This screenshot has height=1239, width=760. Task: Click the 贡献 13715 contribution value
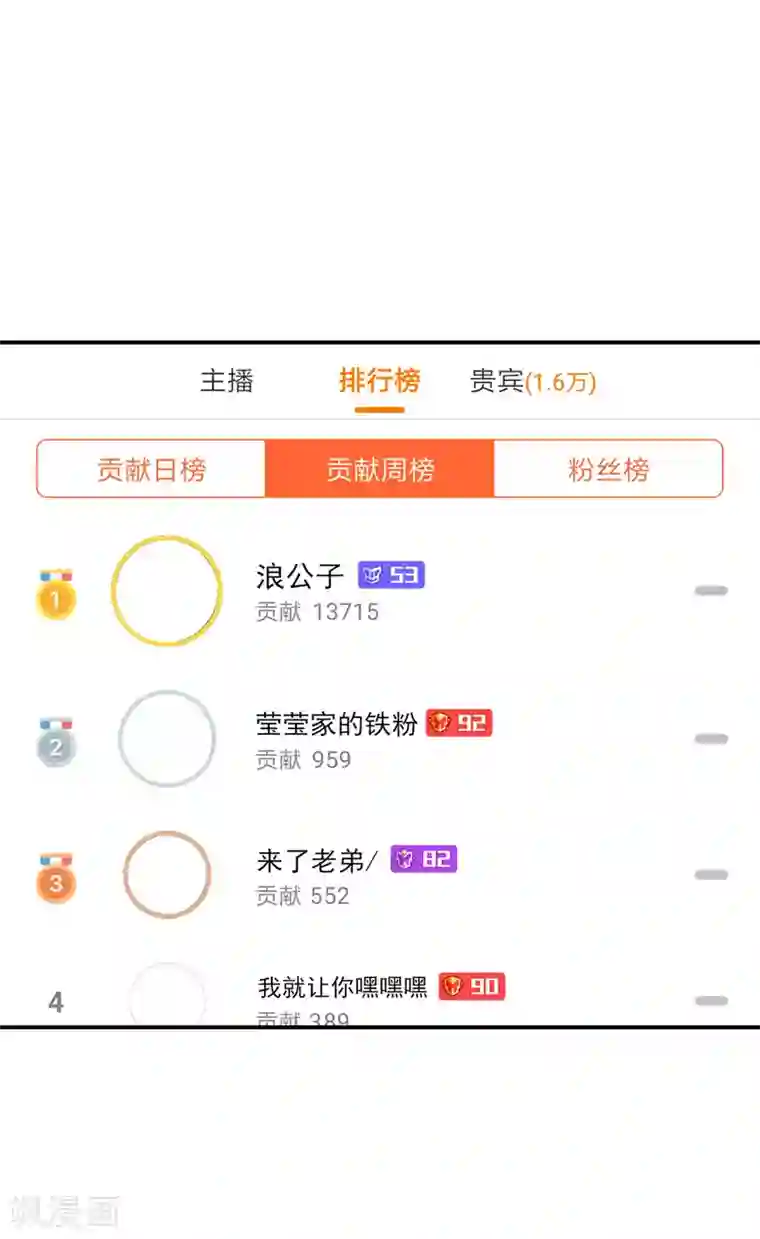tap(316, 612)
